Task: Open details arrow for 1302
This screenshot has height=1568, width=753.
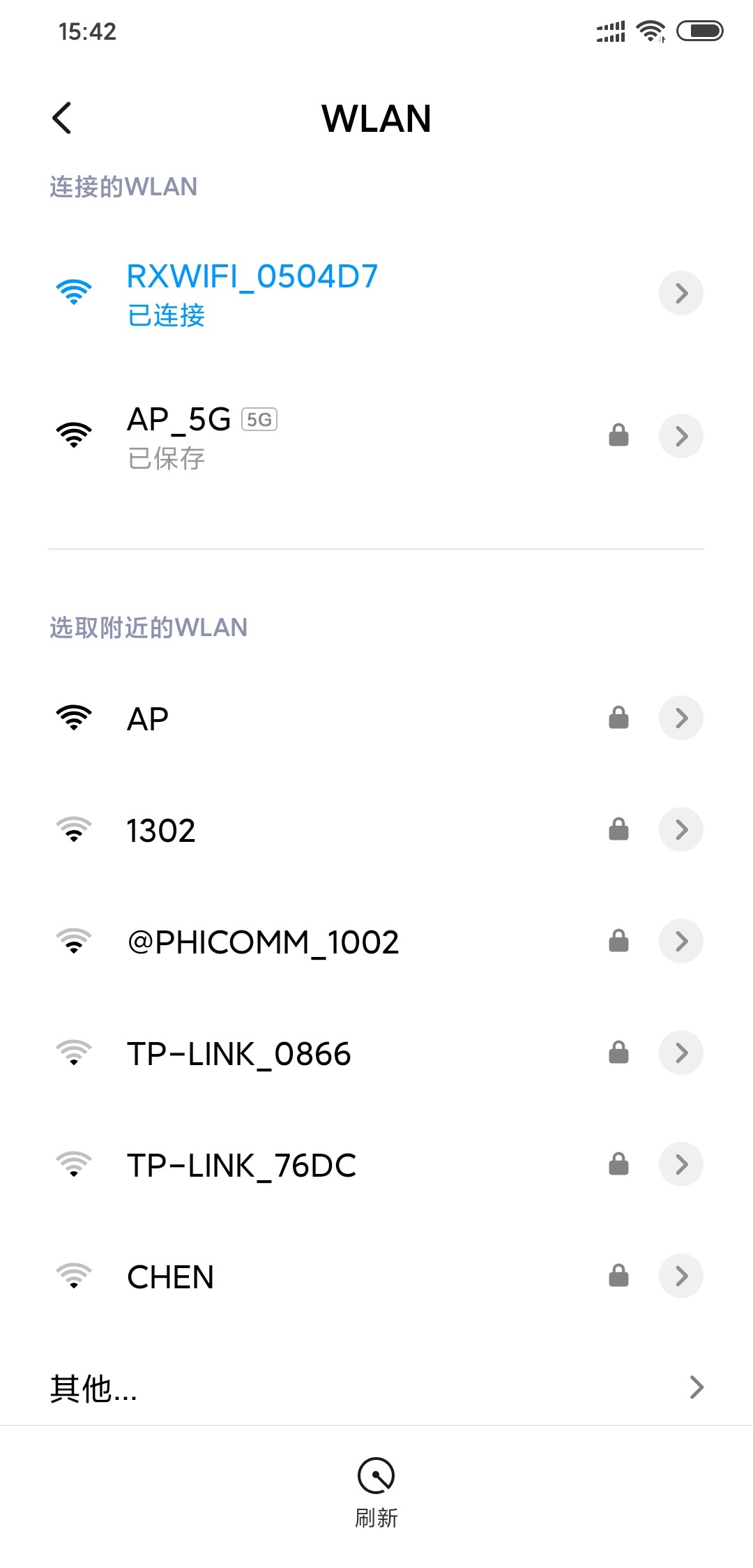Action: pyautogui.click(x=680, y=829)
